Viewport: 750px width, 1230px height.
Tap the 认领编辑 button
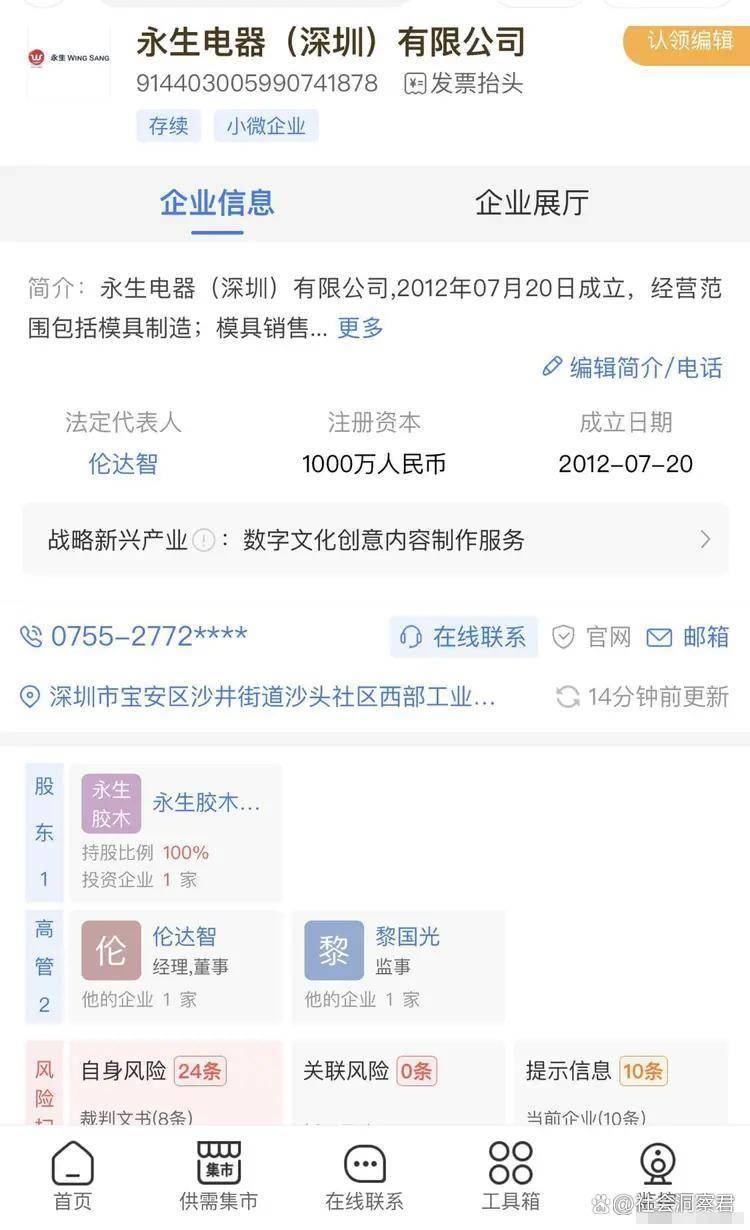coord(688,42)
